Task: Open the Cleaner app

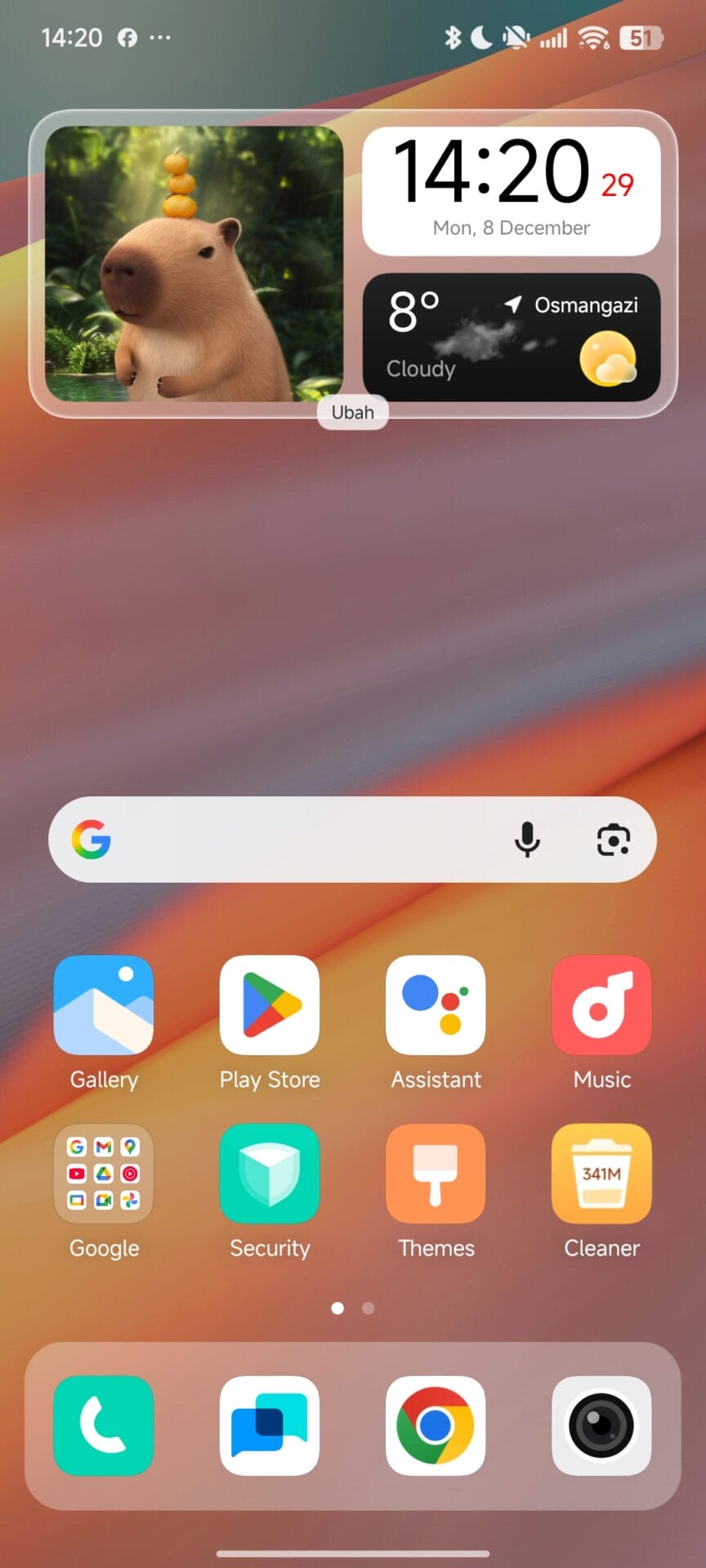Action: (x=601, y=1174)
